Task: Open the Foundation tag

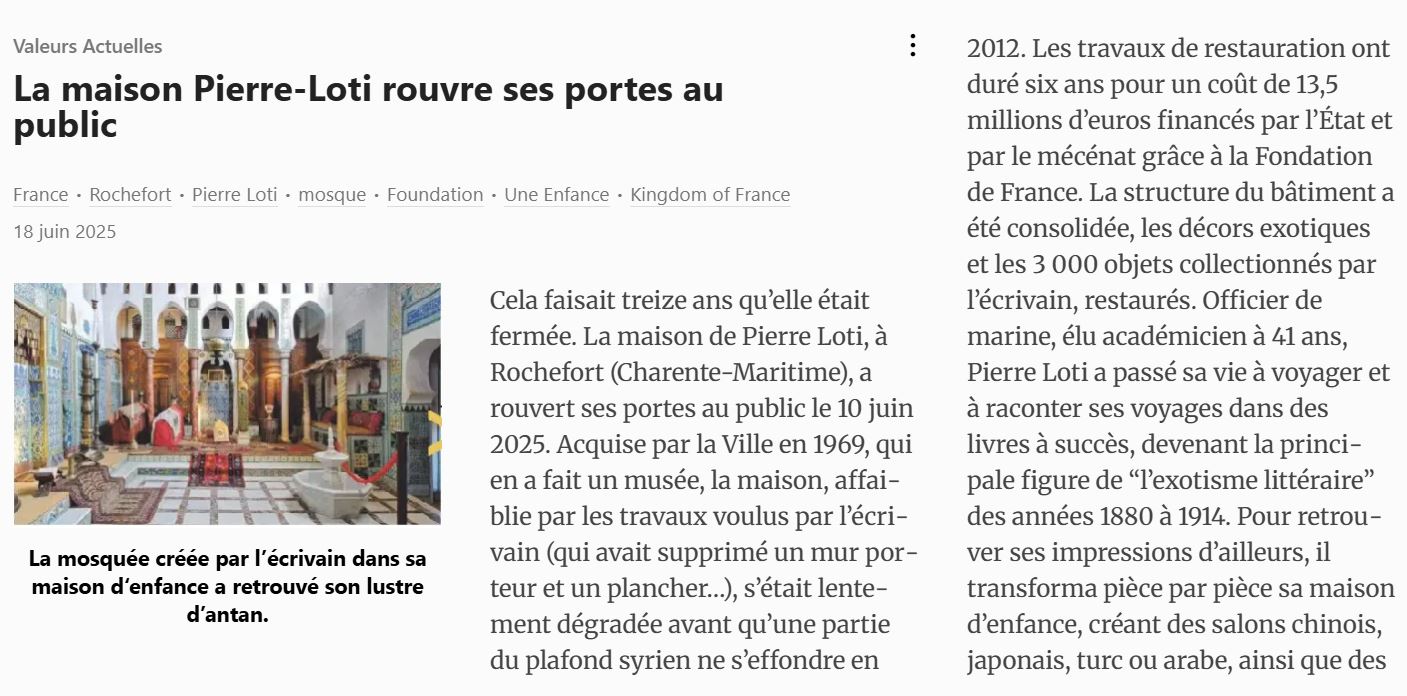Action: (x=435, y=195)
